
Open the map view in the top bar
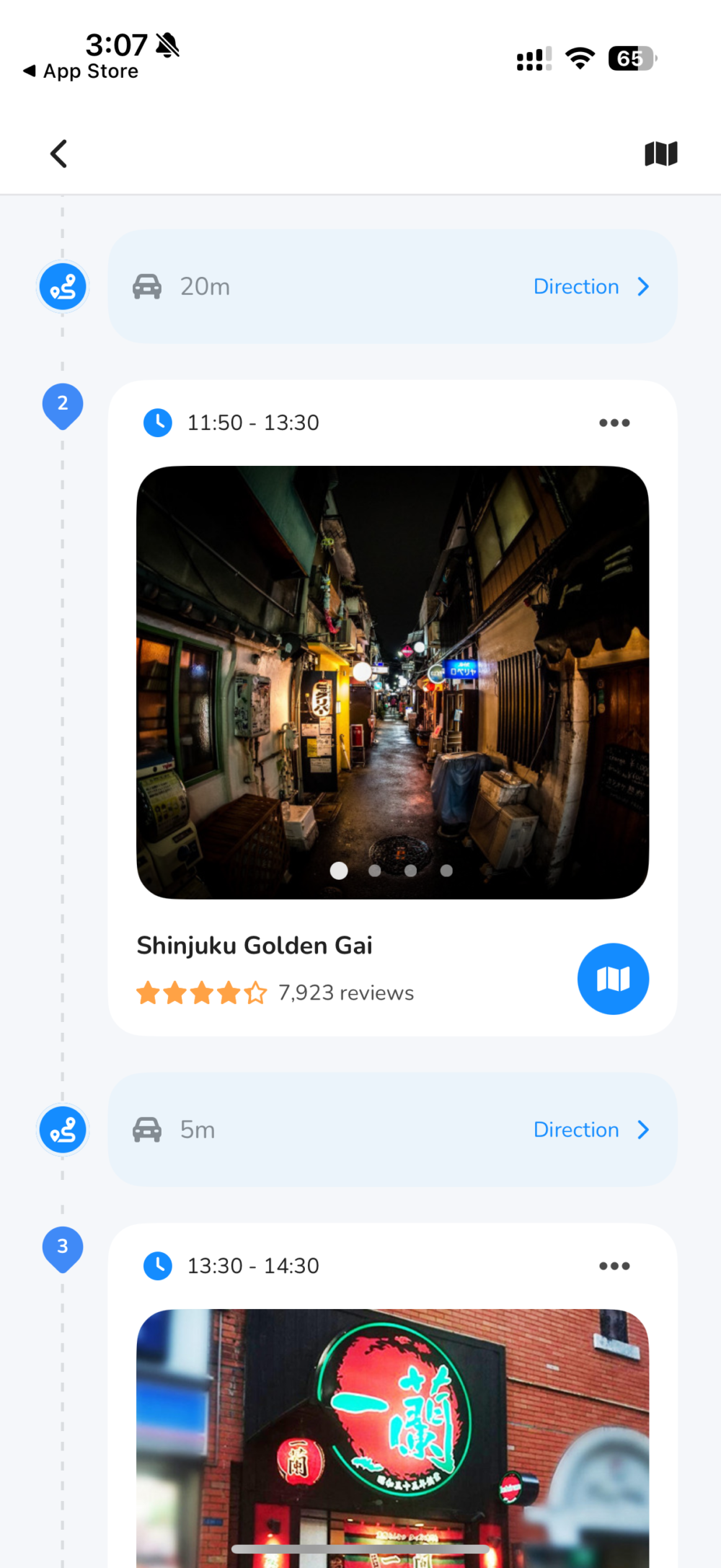[x=660, y=154]
